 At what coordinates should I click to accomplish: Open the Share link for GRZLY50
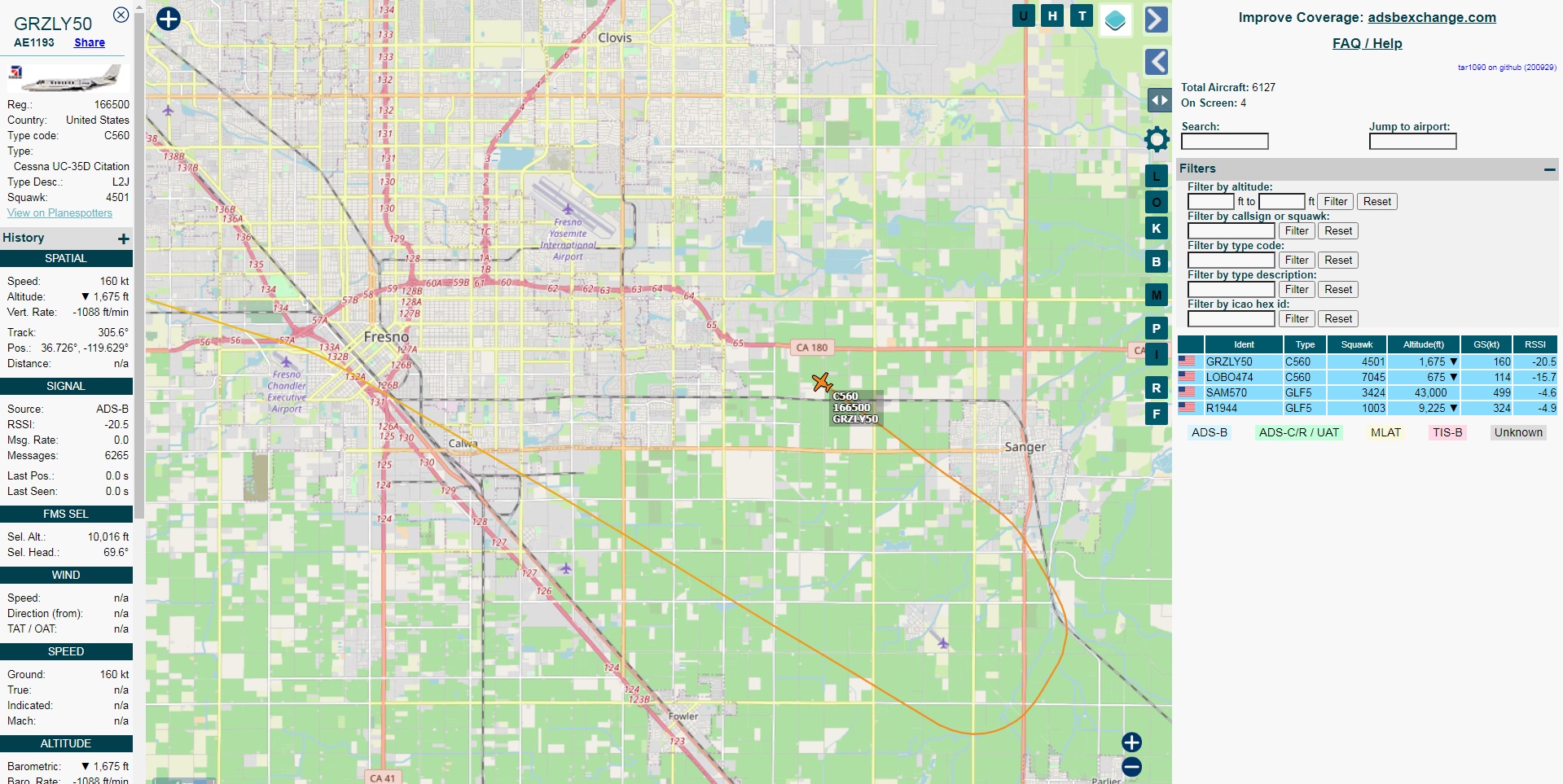pos(90,42)
